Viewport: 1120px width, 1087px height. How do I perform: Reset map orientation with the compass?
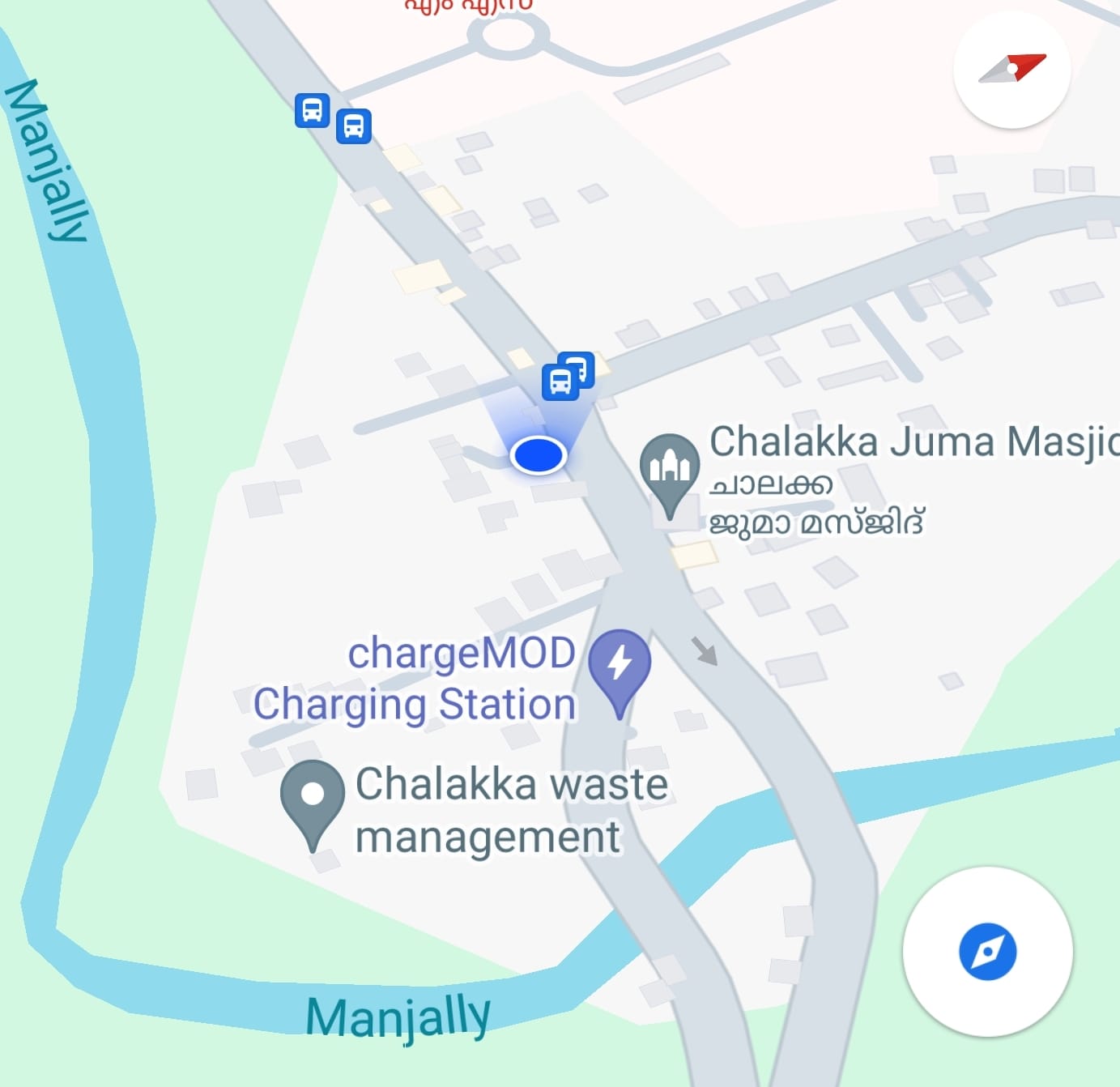1011,70
